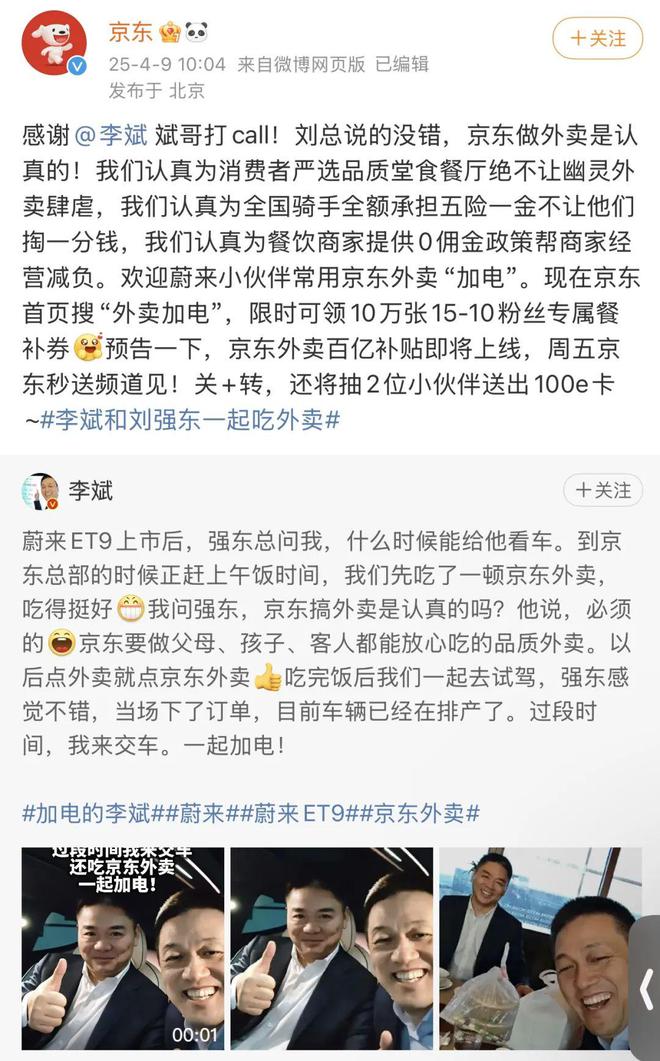Open 李斌's avatar in the reposted post
Viewport: 660px width, 1061px height.
[40, 490]
